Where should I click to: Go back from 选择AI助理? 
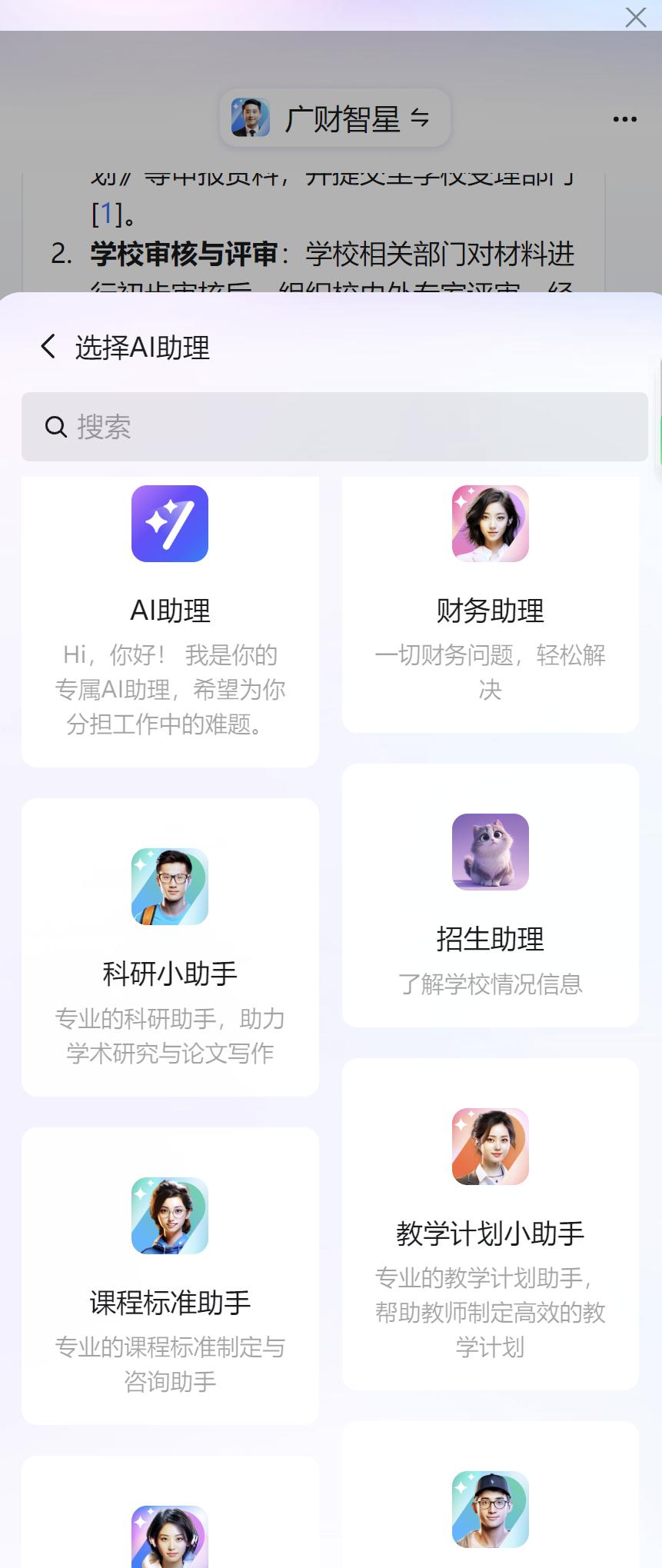tap(48, 347)
